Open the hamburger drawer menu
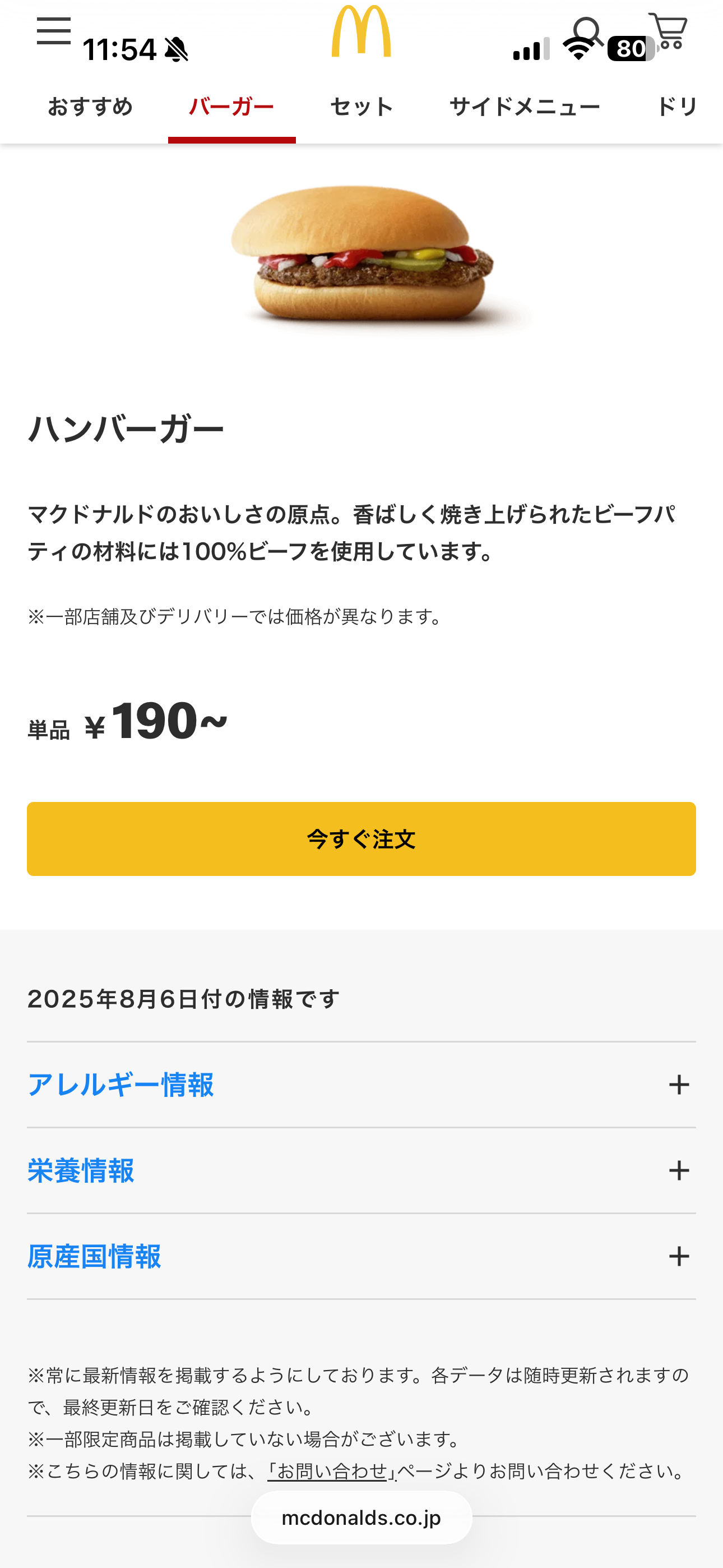This screenshot has width=723, height=1568. click(54, 30)
